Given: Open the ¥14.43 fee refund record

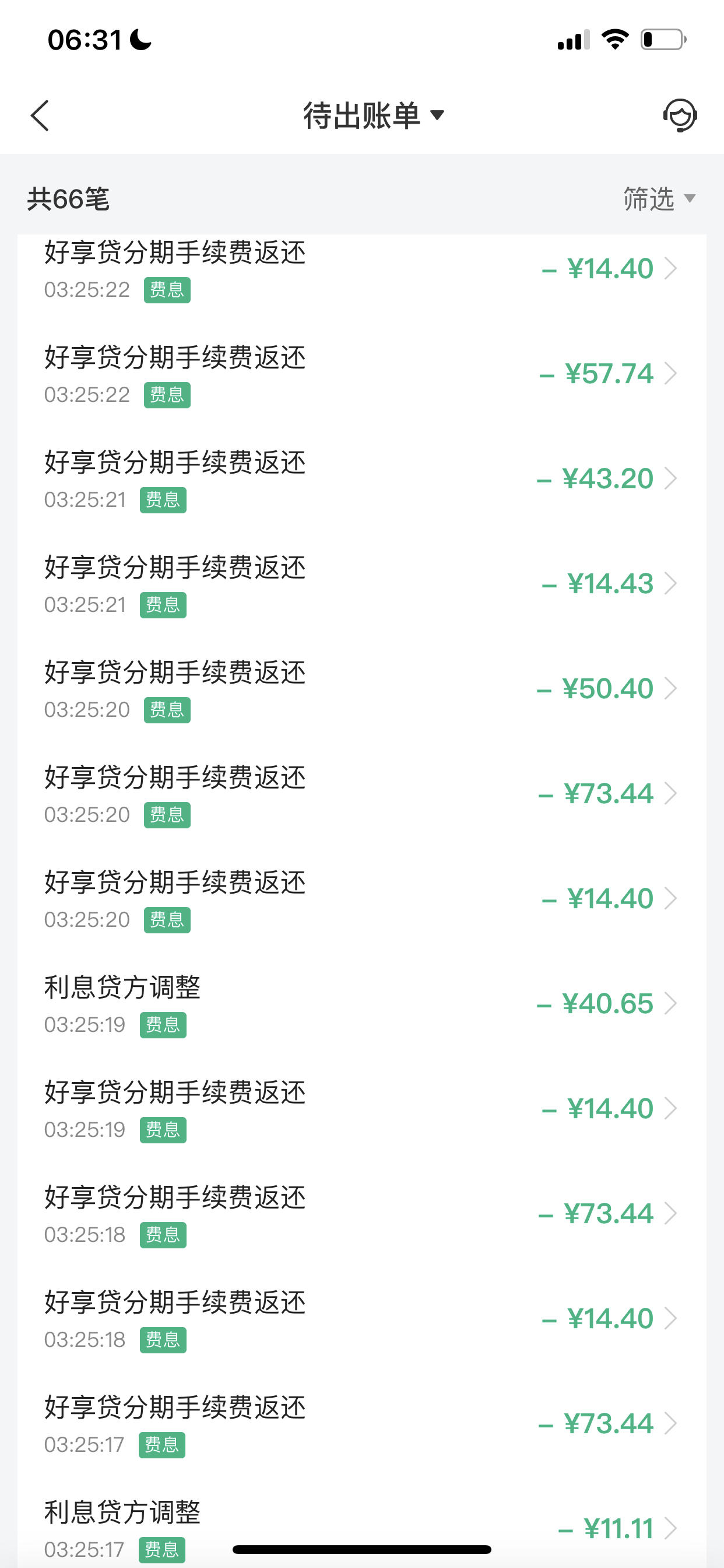Looking at the screenshot, I should point(362,584).
